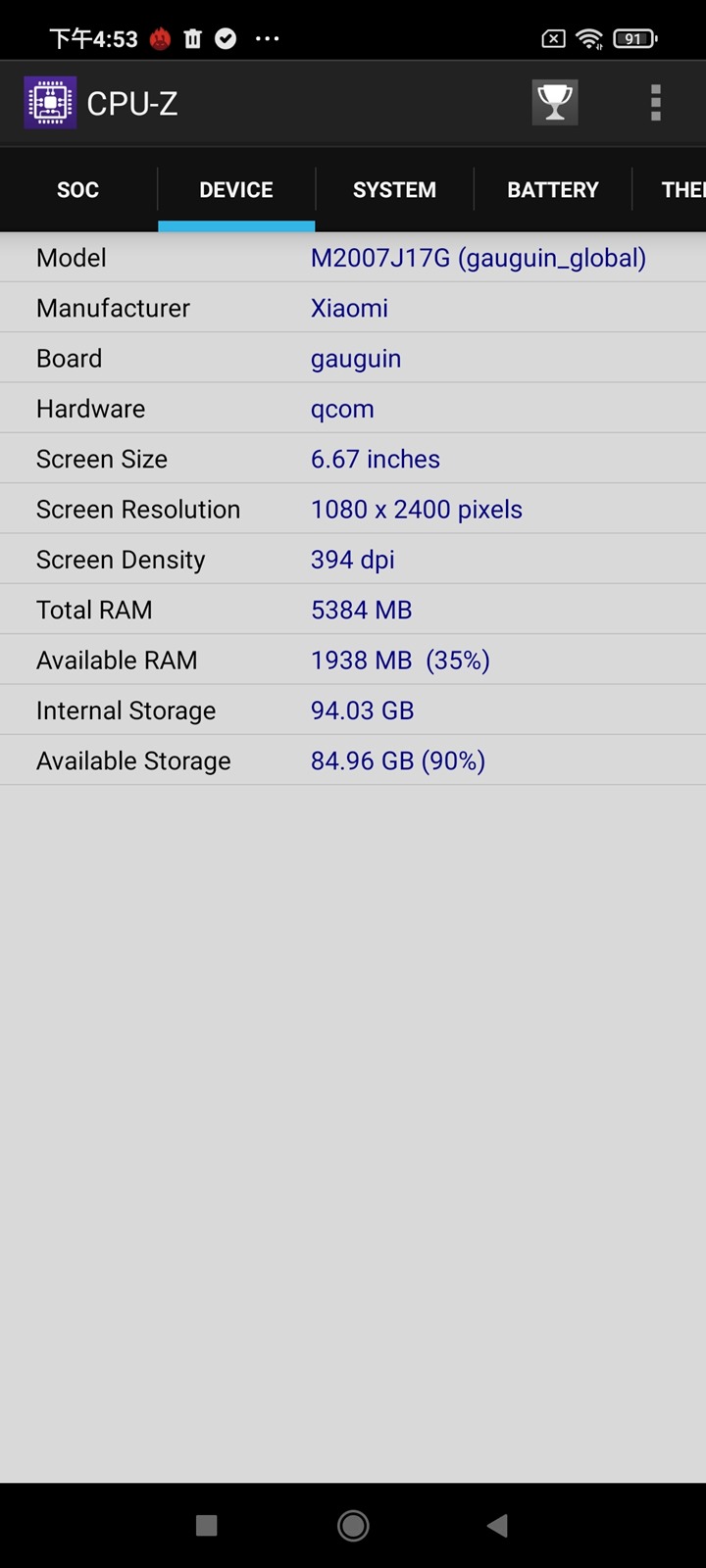Go to the home screen
Image resolution: width=706 pixels, height=1568 pixels.
[x=353, y=1525]
